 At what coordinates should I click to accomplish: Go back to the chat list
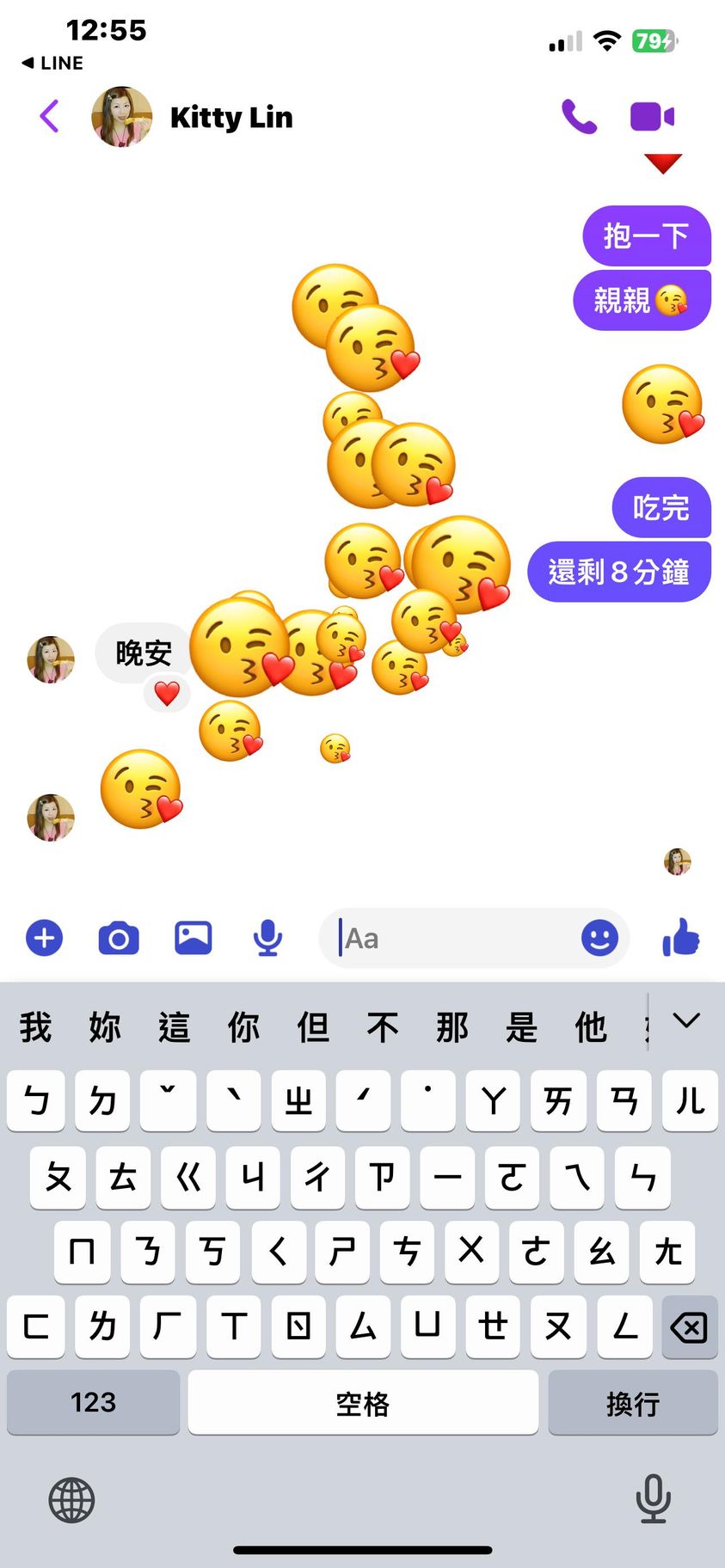[x=50, y=116]
